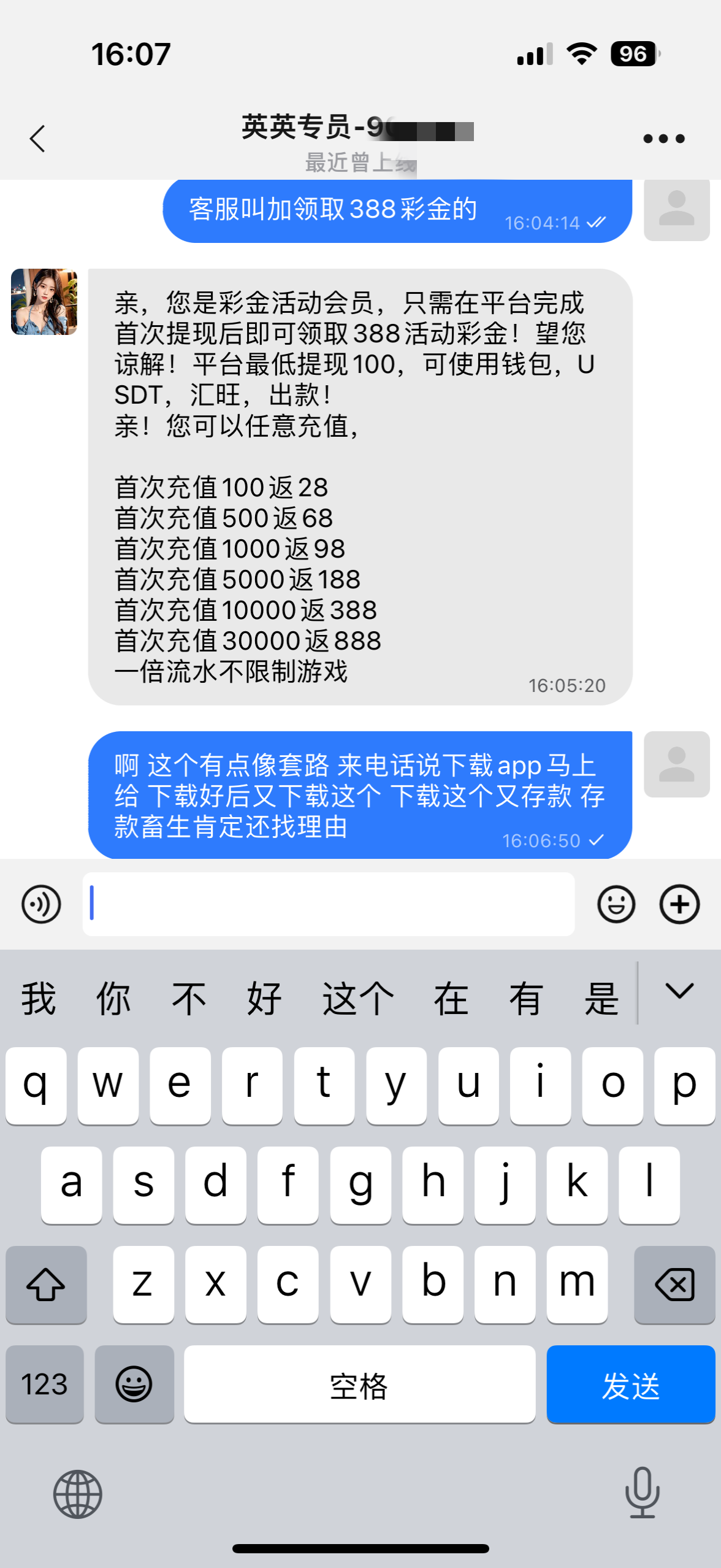Focus the message input field
Screen dimensions: 721x1568
tap(329, 904)
